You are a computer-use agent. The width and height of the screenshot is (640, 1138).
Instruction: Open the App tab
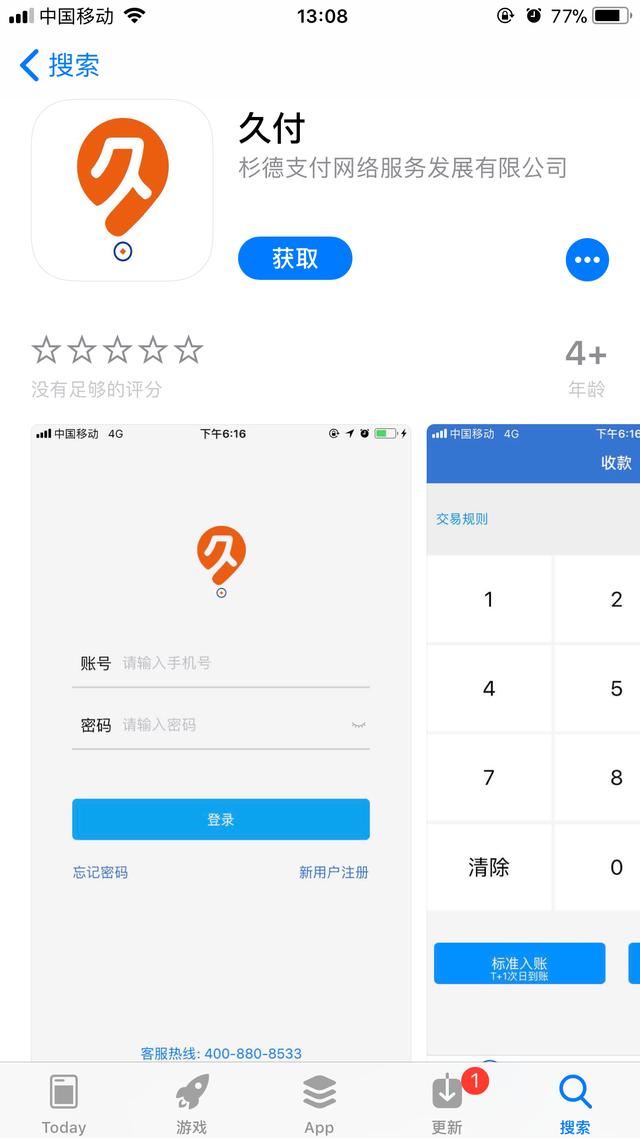click(x=319, y=1103)
